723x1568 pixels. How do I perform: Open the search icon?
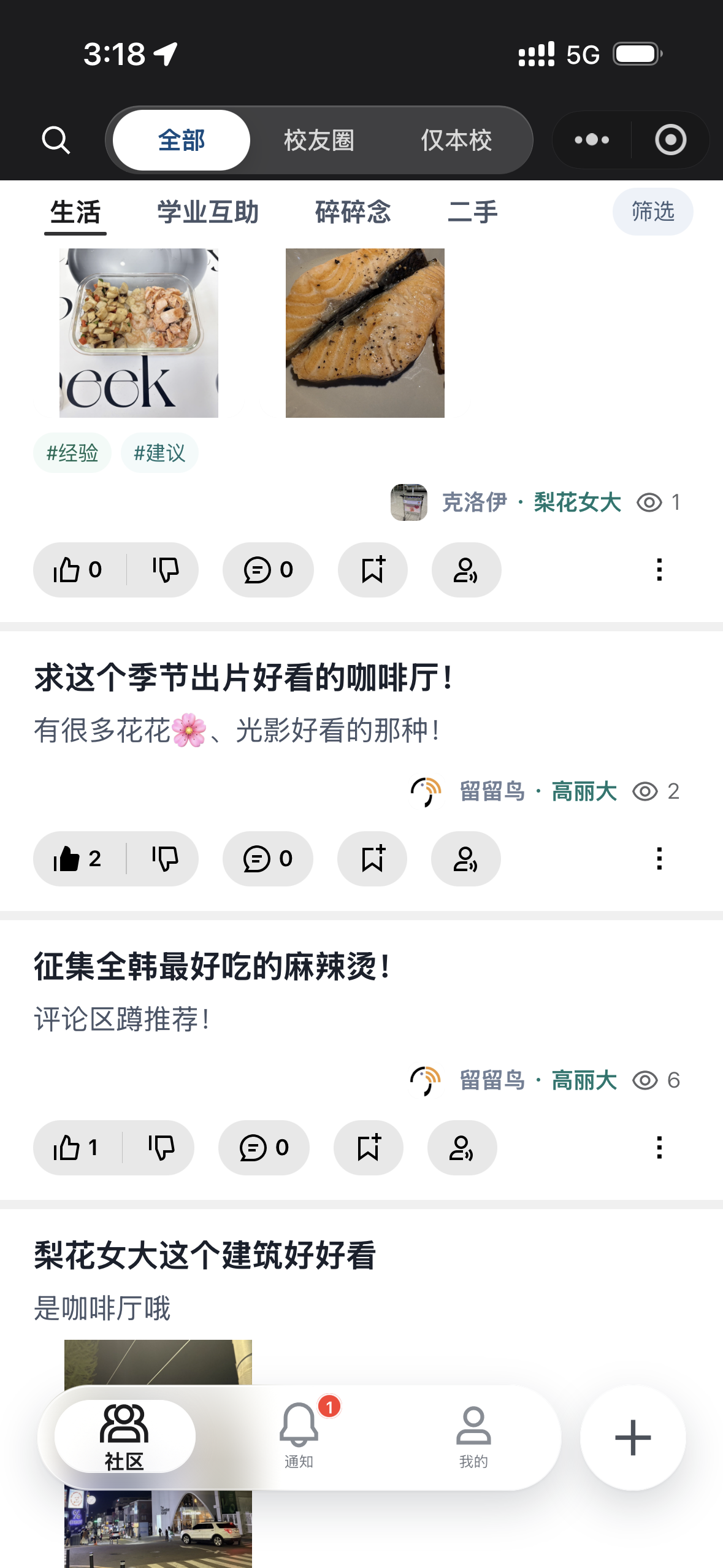[56, 139]
